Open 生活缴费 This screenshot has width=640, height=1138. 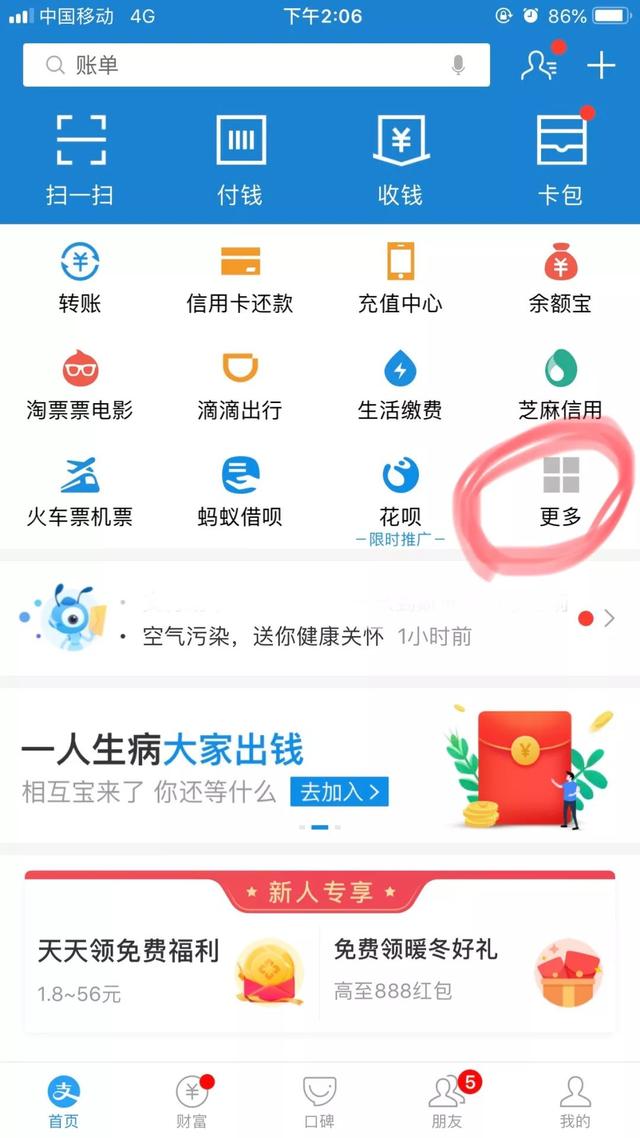401,385
